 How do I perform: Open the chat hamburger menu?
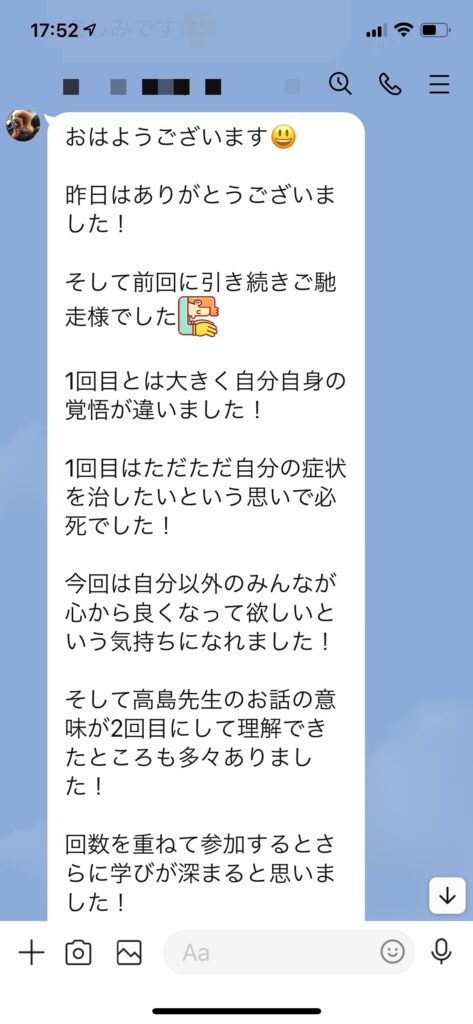coord(439,84)
